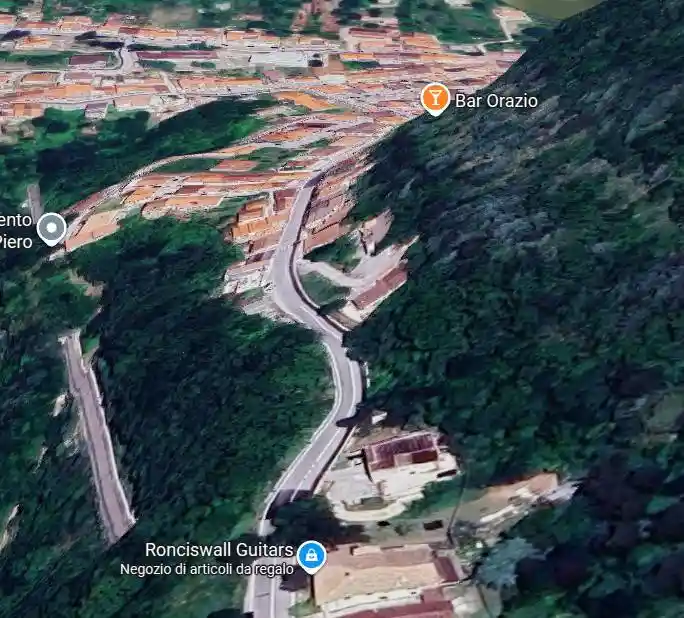Image resolution: width=684 pixels, height=618 pixels.
Task: Tap the grey location pin beside Piero
Action: click(x=51, y=229)
